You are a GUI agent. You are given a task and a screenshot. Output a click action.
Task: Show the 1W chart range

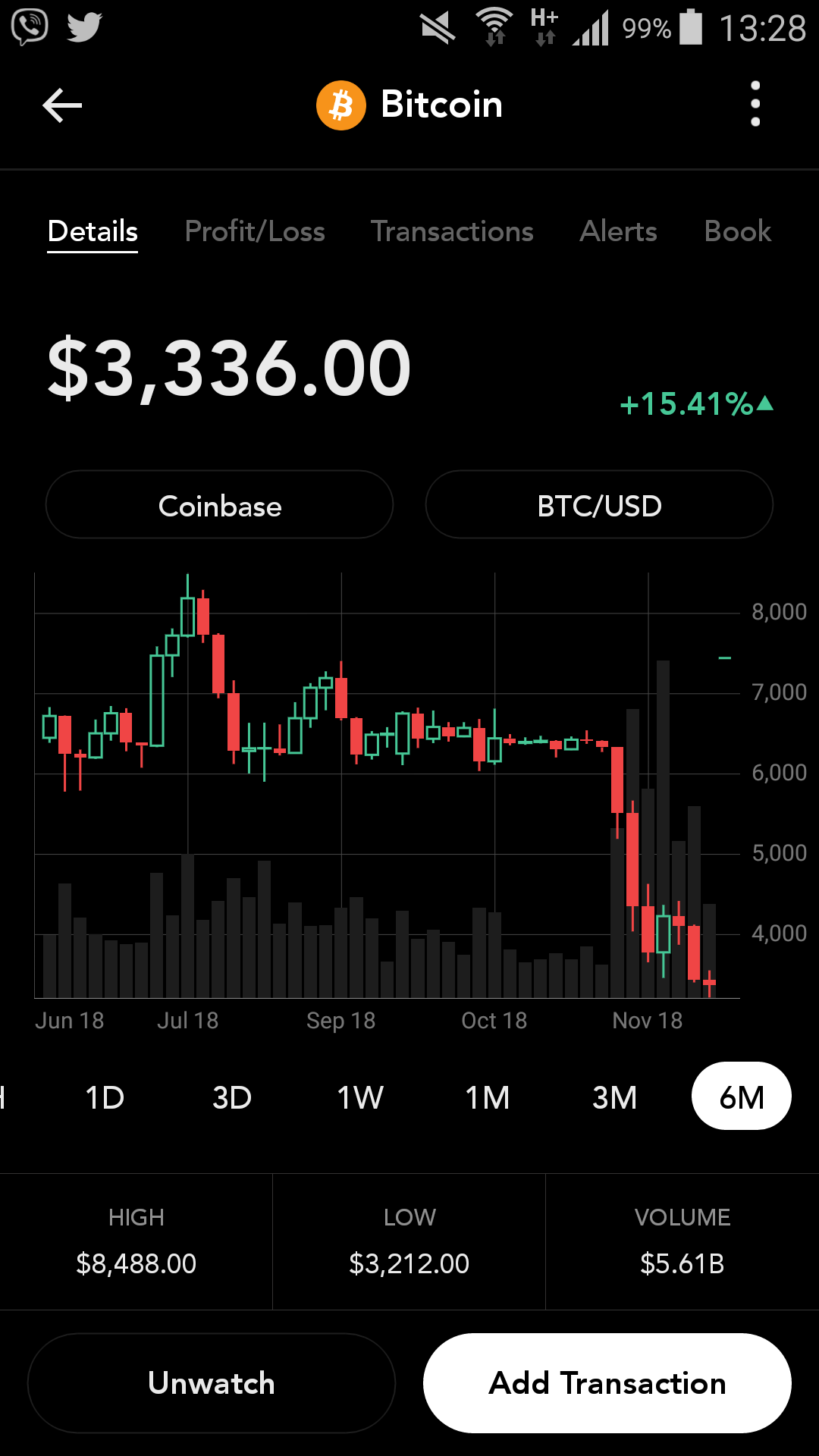(x=360, y=1097)
